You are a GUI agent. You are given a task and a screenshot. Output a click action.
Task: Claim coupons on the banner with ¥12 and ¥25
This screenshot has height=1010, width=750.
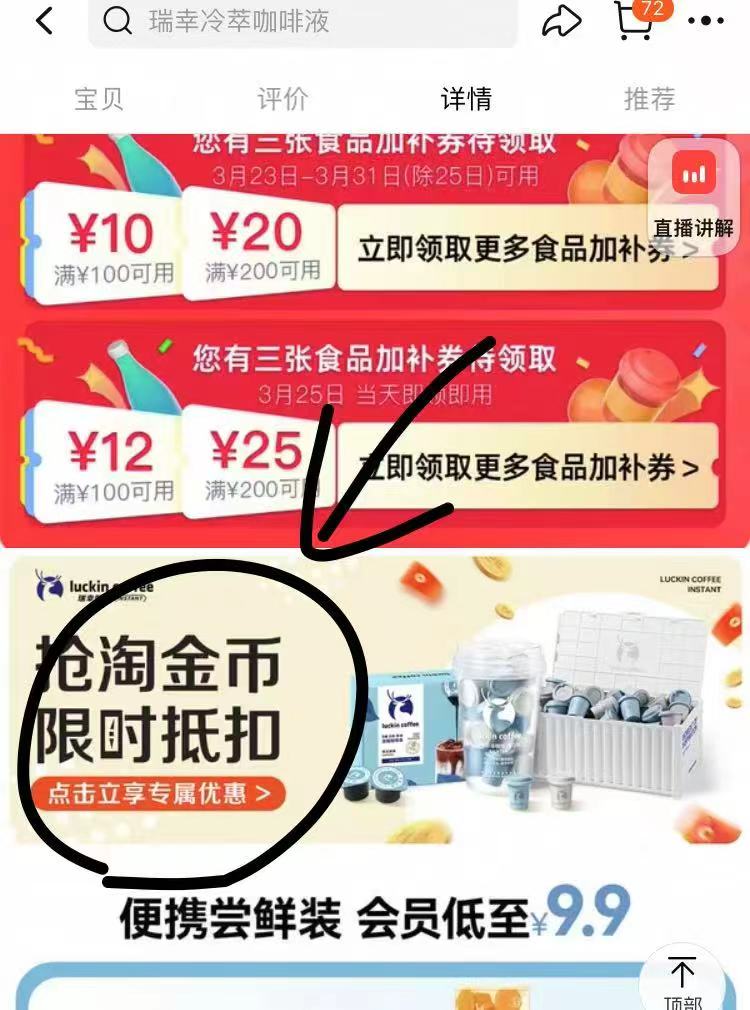pos(527,467)
